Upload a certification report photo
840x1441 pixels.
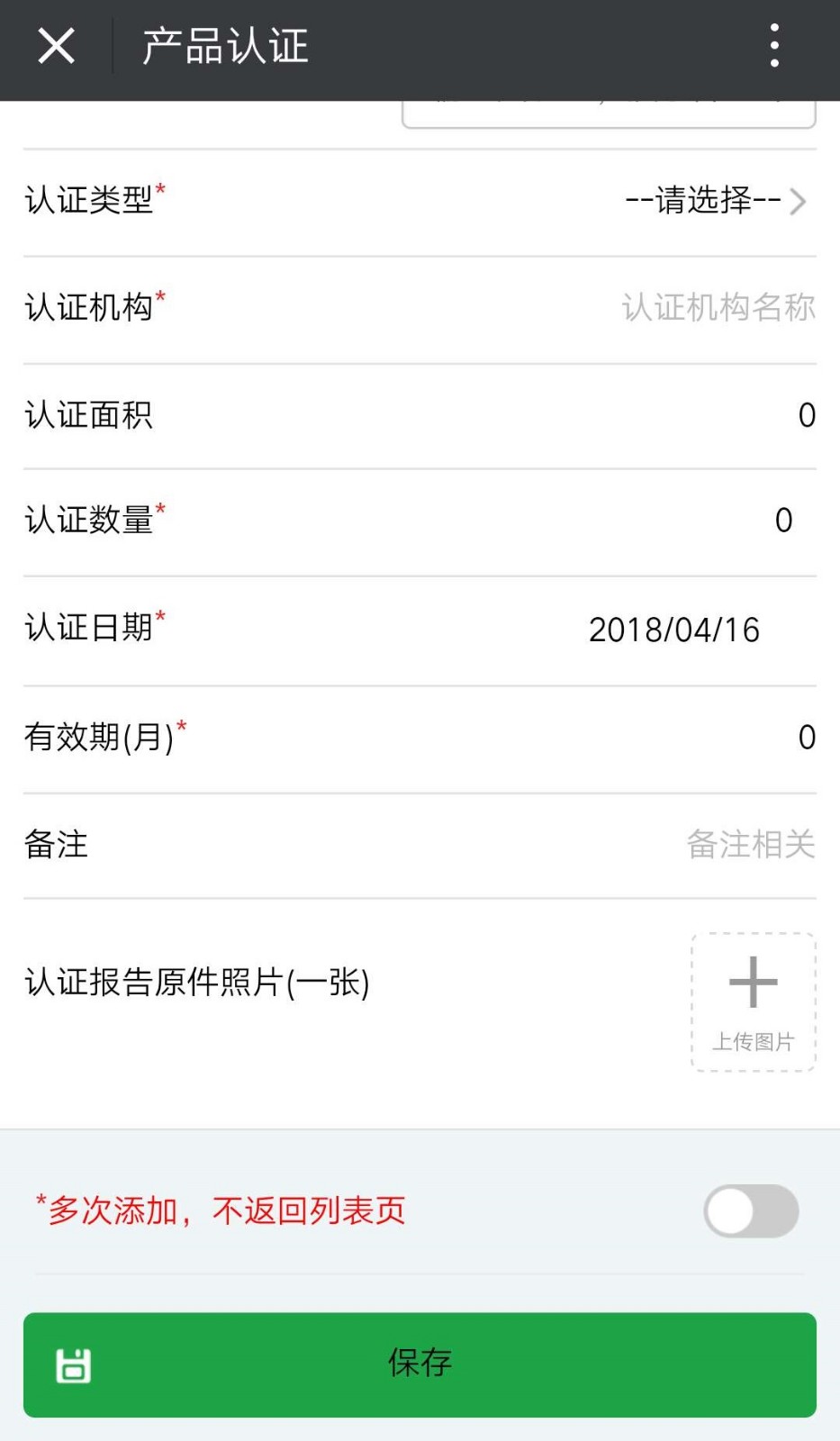[x=754, y=1002]
